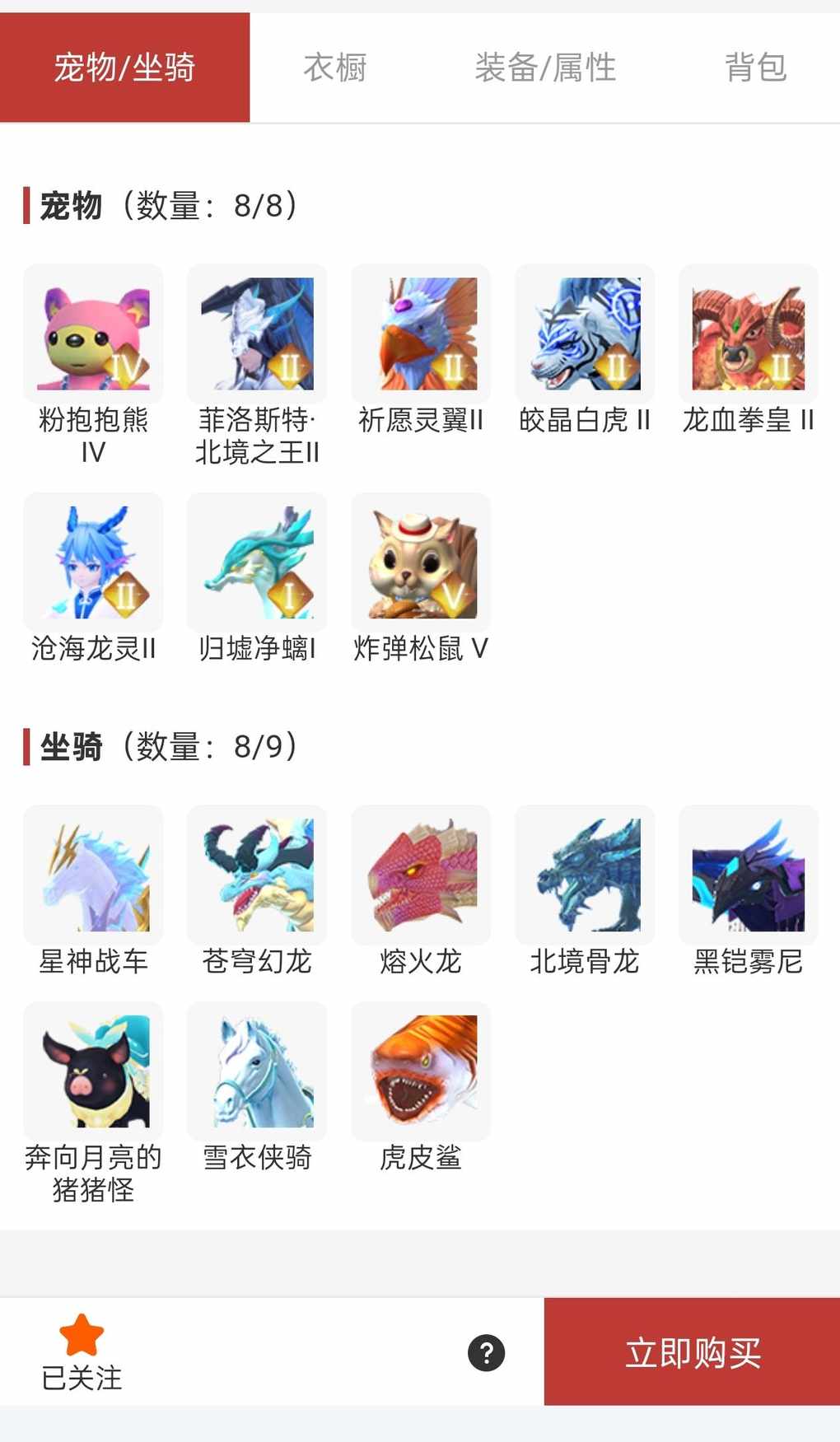Open mount 奔向月亮的猪猪怪
This screenshot has height=1442, width=840.
tap(93, 1071)
